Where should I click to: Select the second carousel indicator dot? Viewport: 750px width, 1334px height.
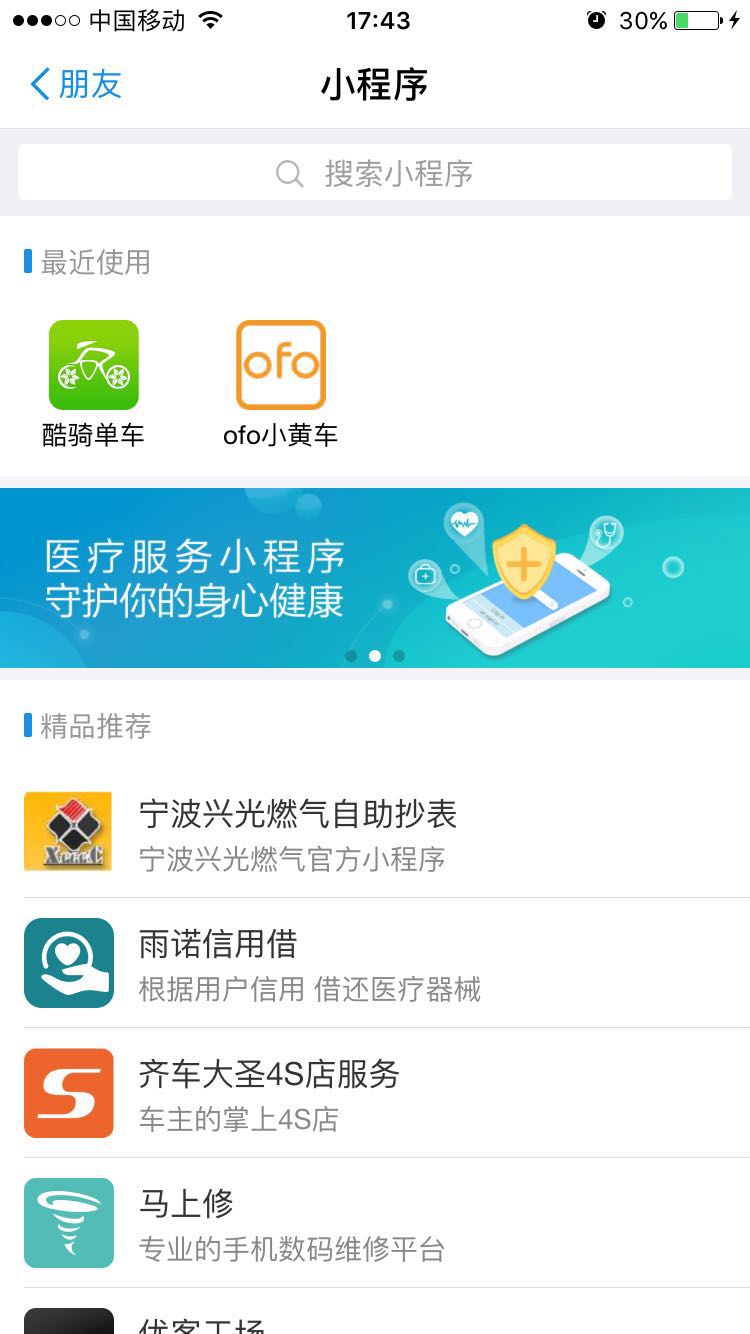375,656
